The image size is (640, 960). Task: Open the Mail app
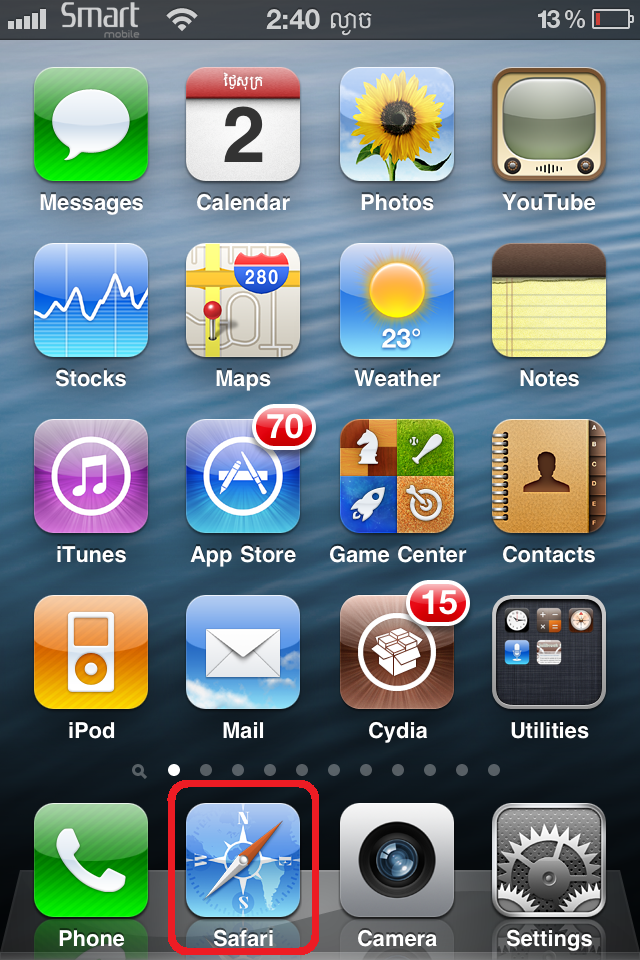243,652
